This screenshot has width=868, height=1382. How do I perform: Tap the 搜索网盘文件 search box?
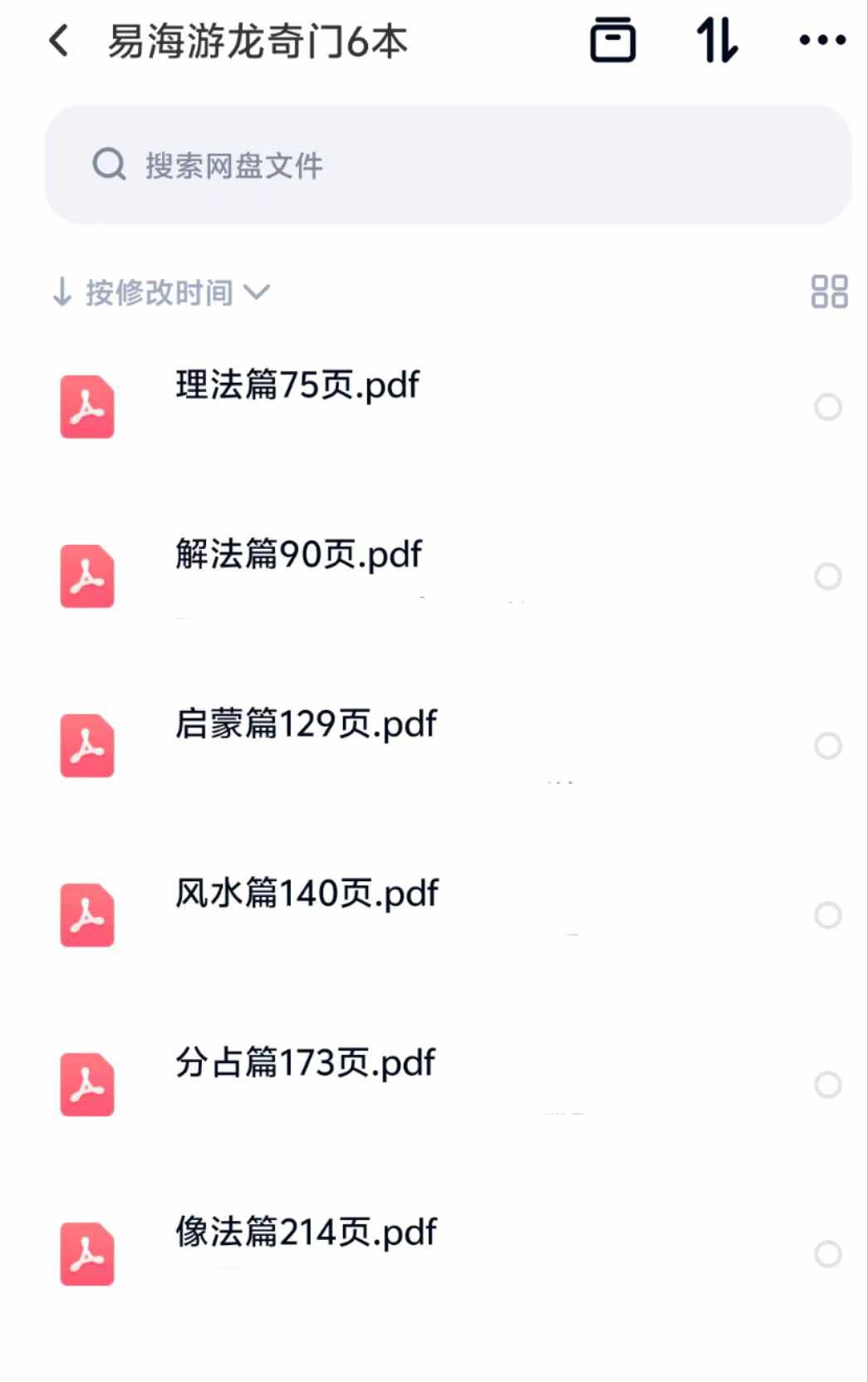tap(449, 164)
